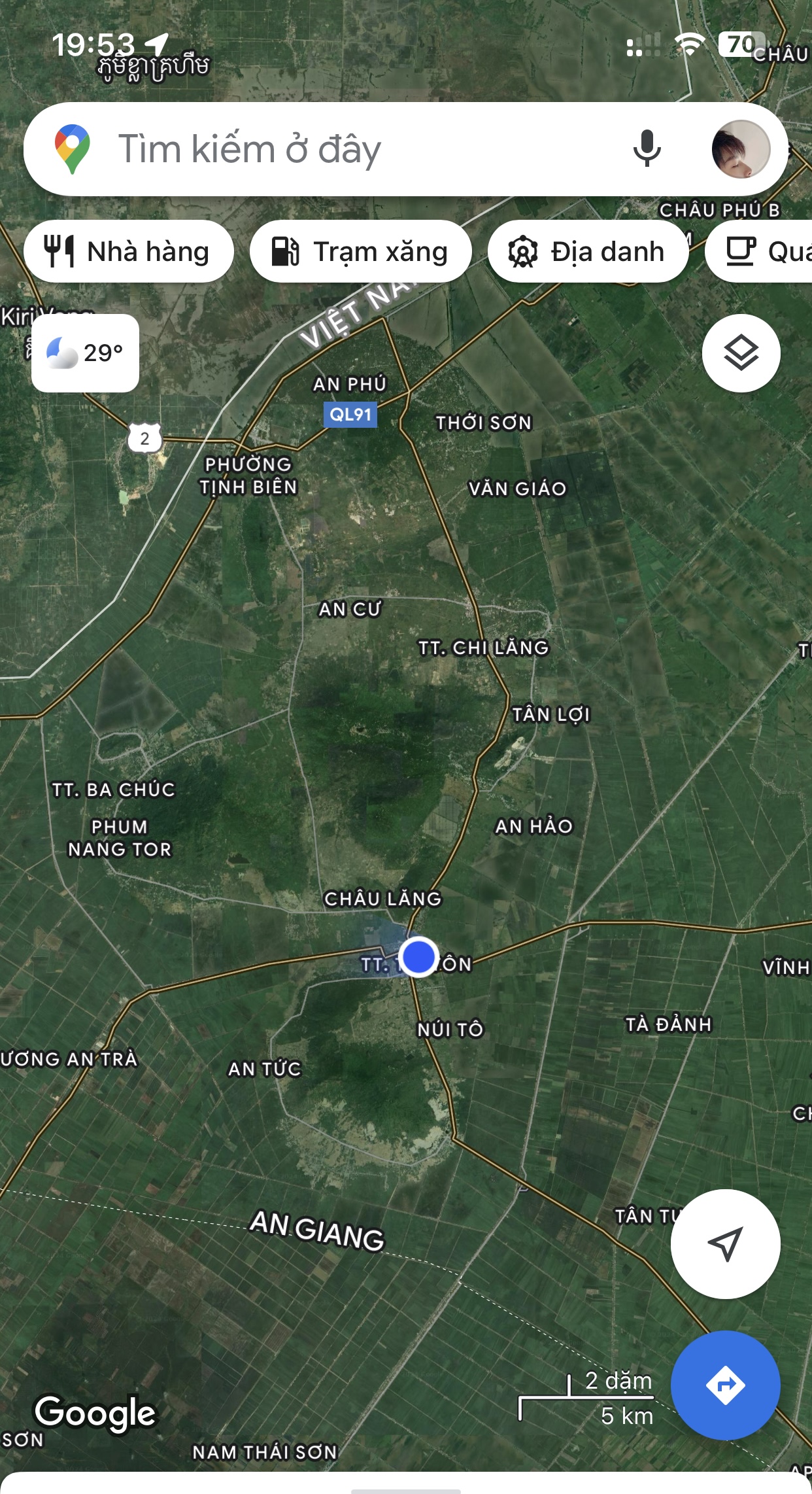Tap the "Tìm kiếm ở đây" search field
The image size is (812, 1494).
coord(340,149)
